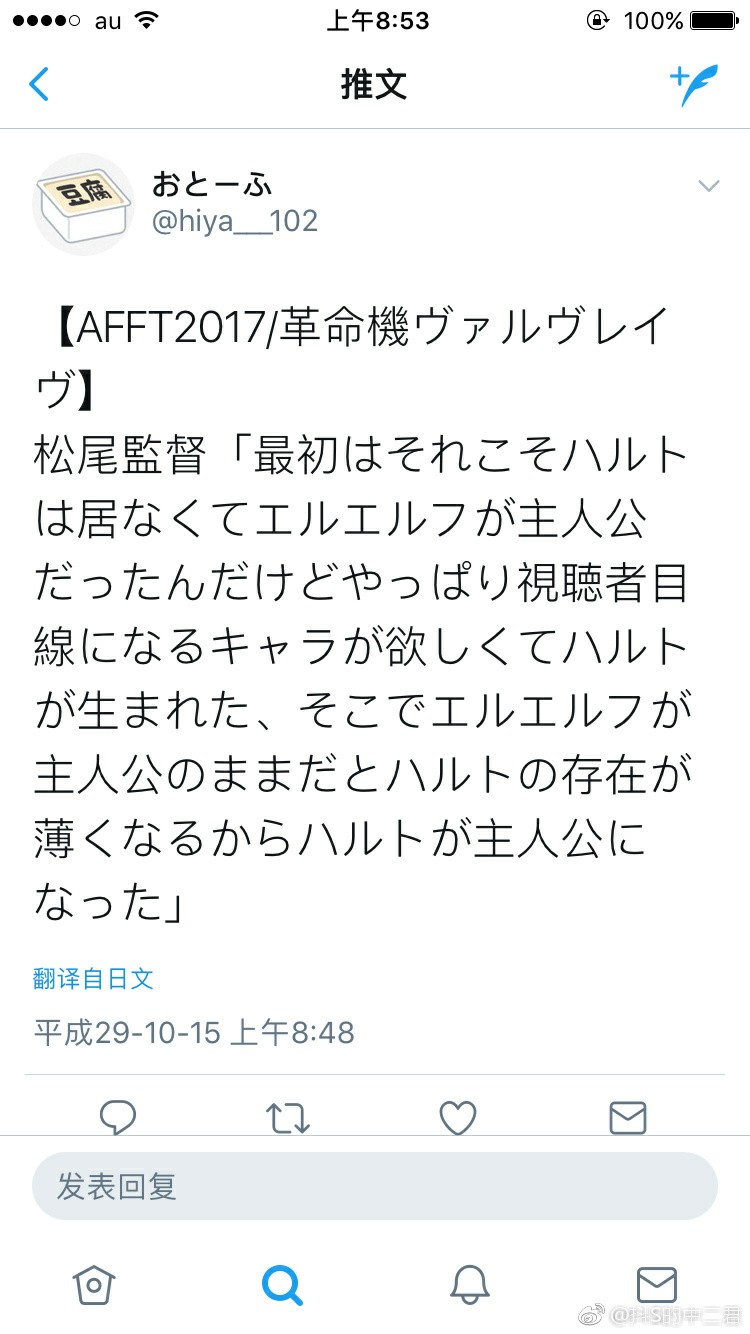
Task: Open the @hiya__102 profile handle
Action: coord(234,220)
